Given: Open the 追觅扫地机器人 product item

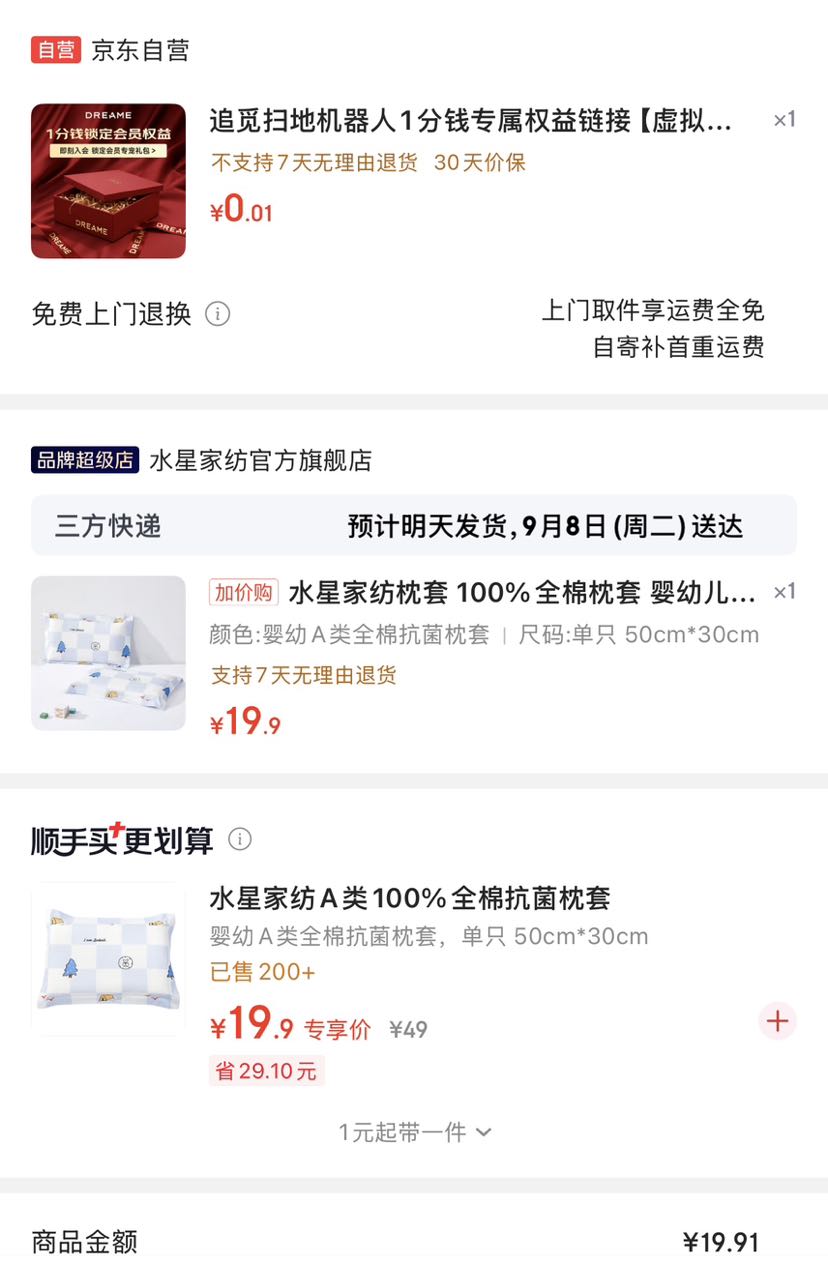Looking at the screenshot, I should (414, 181).
